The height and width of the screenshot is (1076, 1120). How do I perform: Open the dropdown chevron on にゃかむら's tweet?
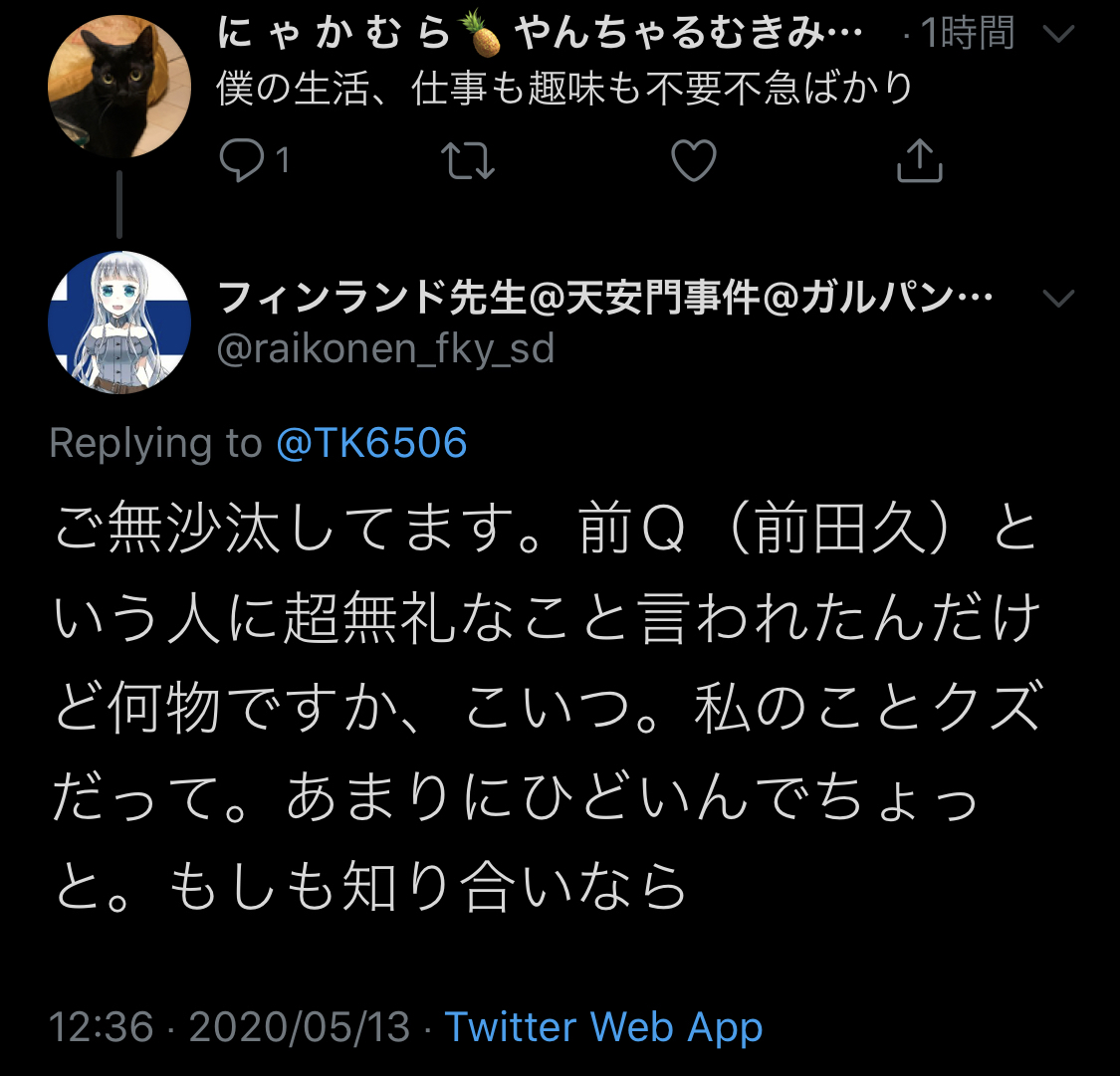tap(1058, 35)
